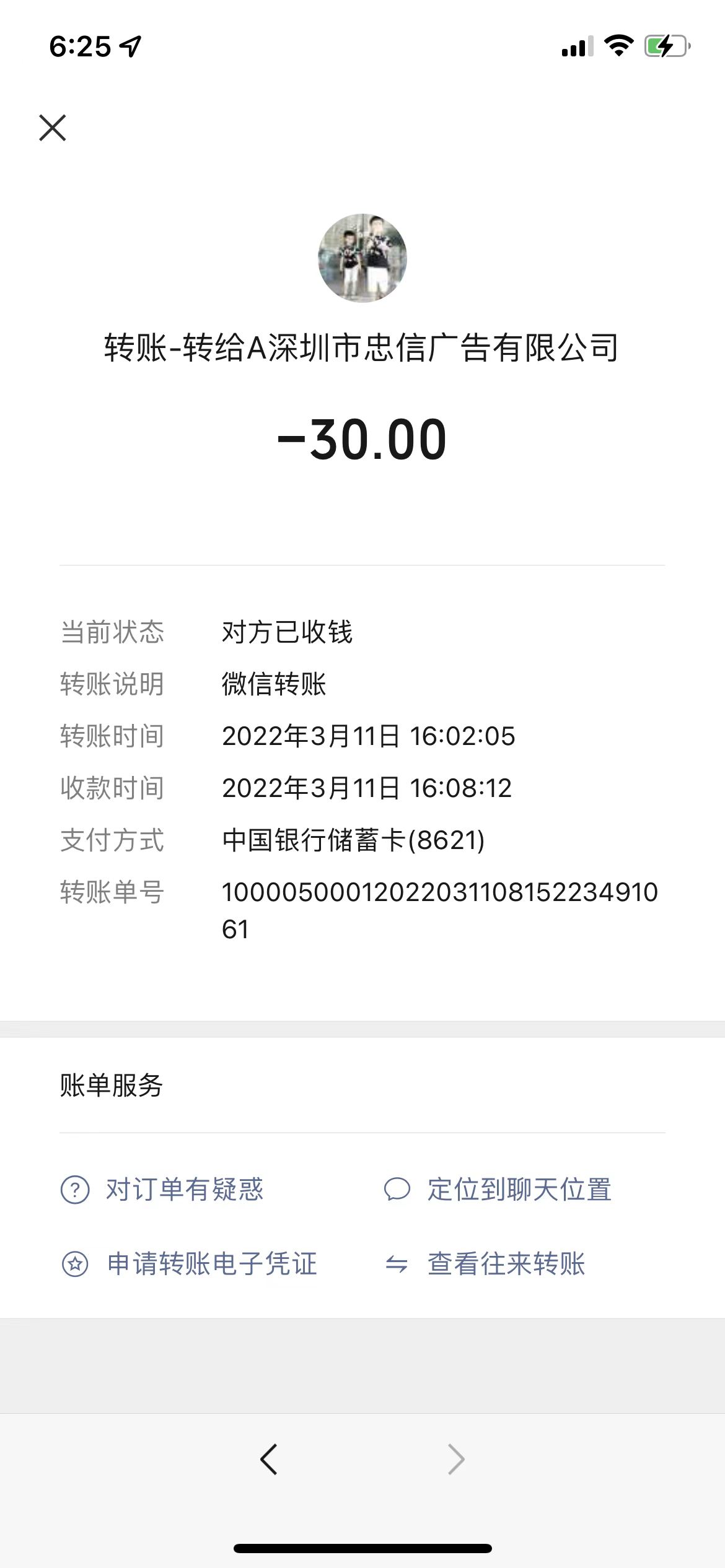Select 申请转账电子凭证 to request receipt

190,1264
